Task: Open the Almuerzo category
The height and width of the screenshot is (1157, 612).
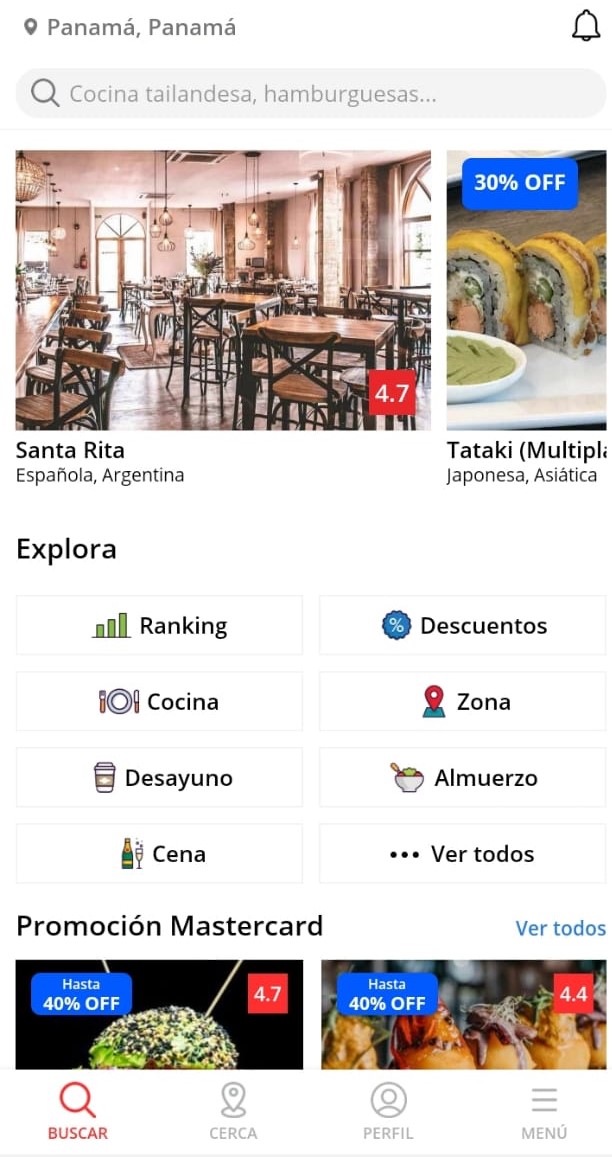Action: 462,778
